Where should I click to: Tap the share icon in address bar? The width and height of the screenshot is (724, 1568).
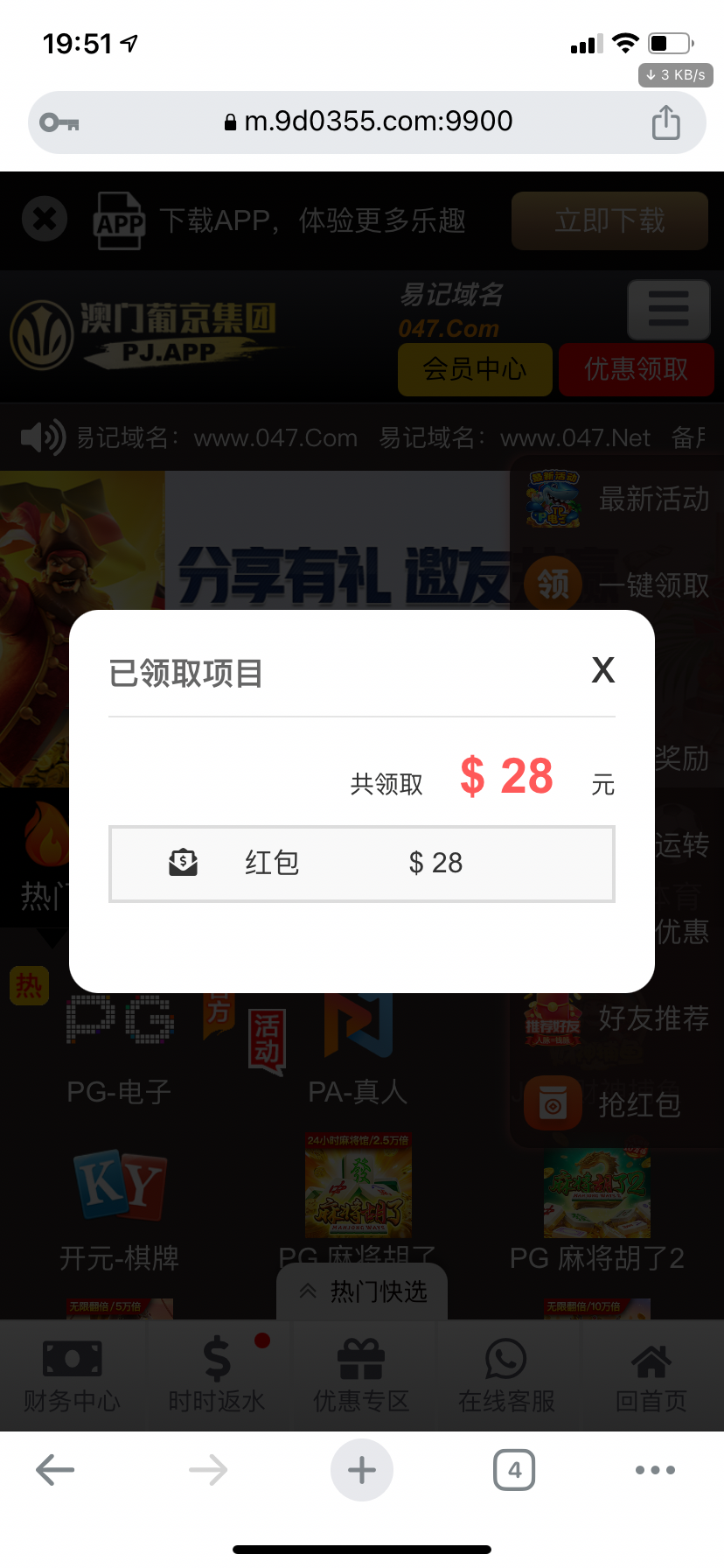pos(665,122)
